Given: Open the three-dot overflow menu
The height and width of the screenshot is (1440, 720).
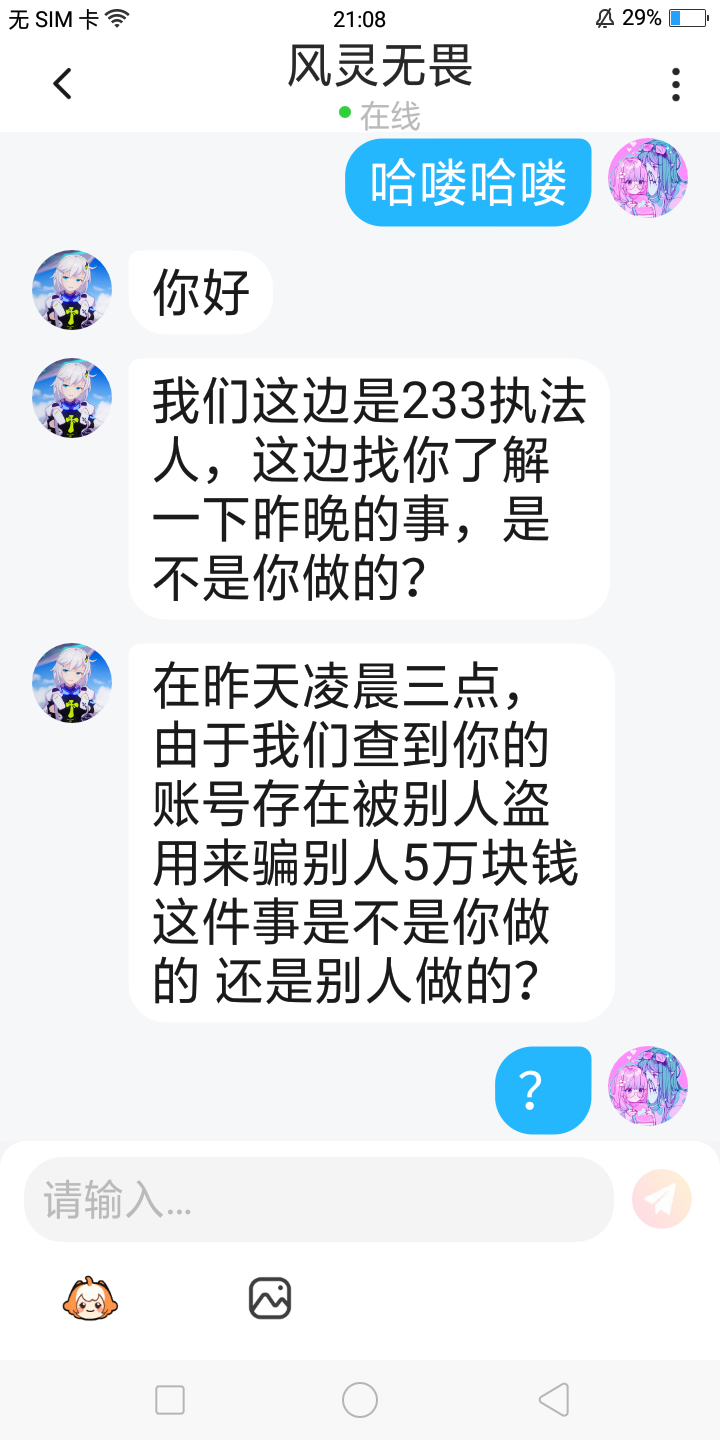Looking at the screenshot, I should pos(676,85).
